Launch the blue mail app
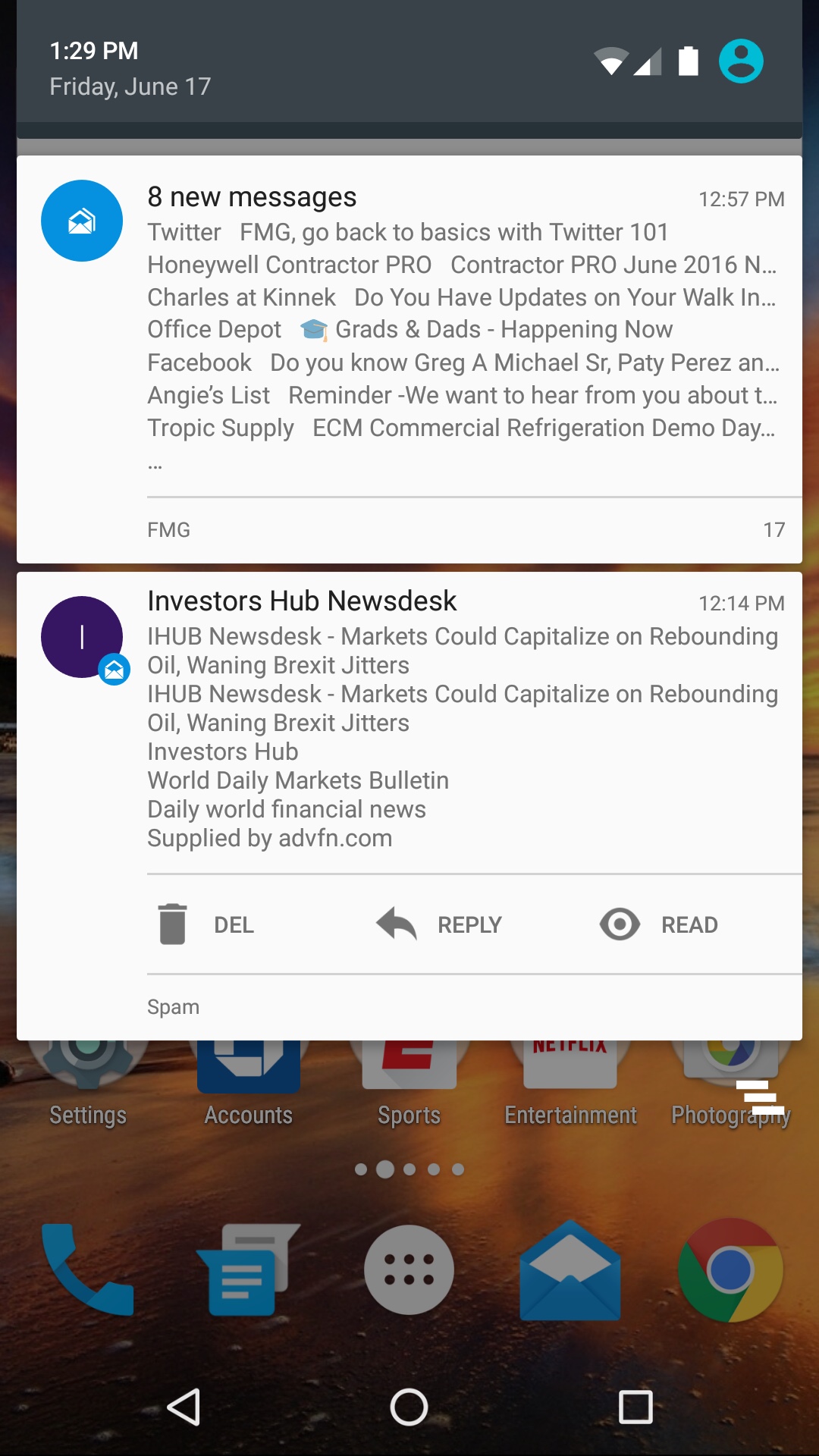Viewport: 819px width, 1456px height. (x=570, y=1270)
